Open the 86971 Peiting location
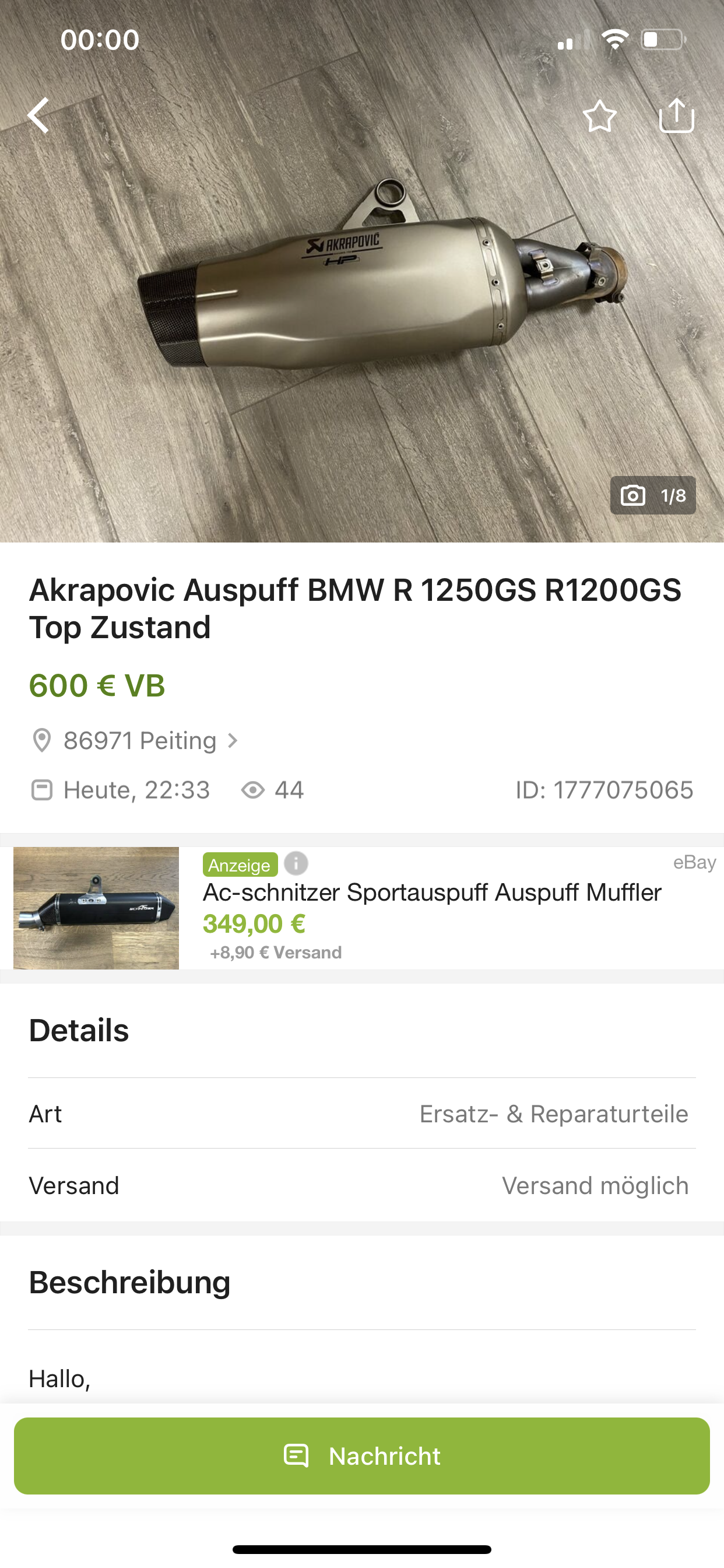Viewport: 724px width, 1568px height. pyautogui.click(x=140, y=741)
